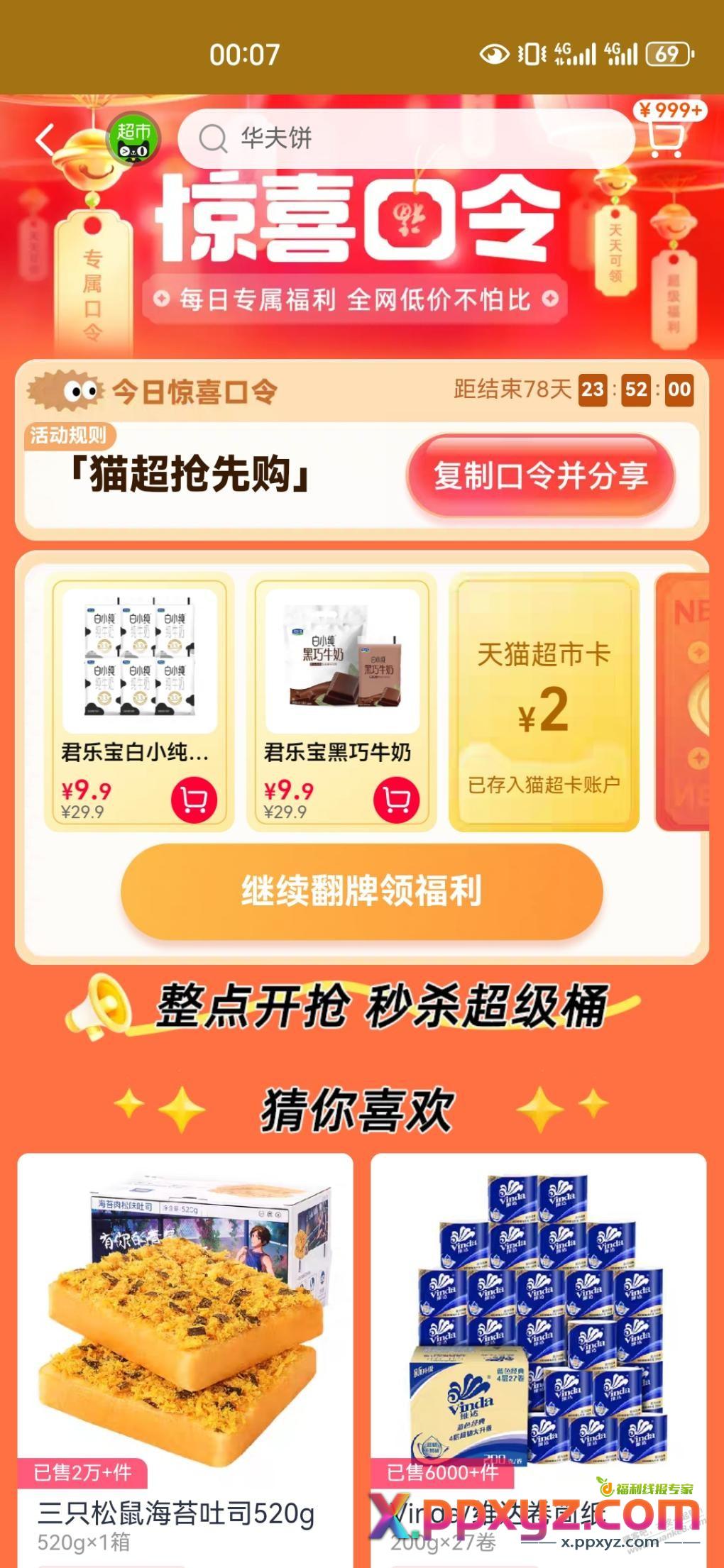The height and width of the screenshot is (1568, 724).
Task: Open the 天猫超市卡 ¥2 reward card
Action: coord(544,702)
